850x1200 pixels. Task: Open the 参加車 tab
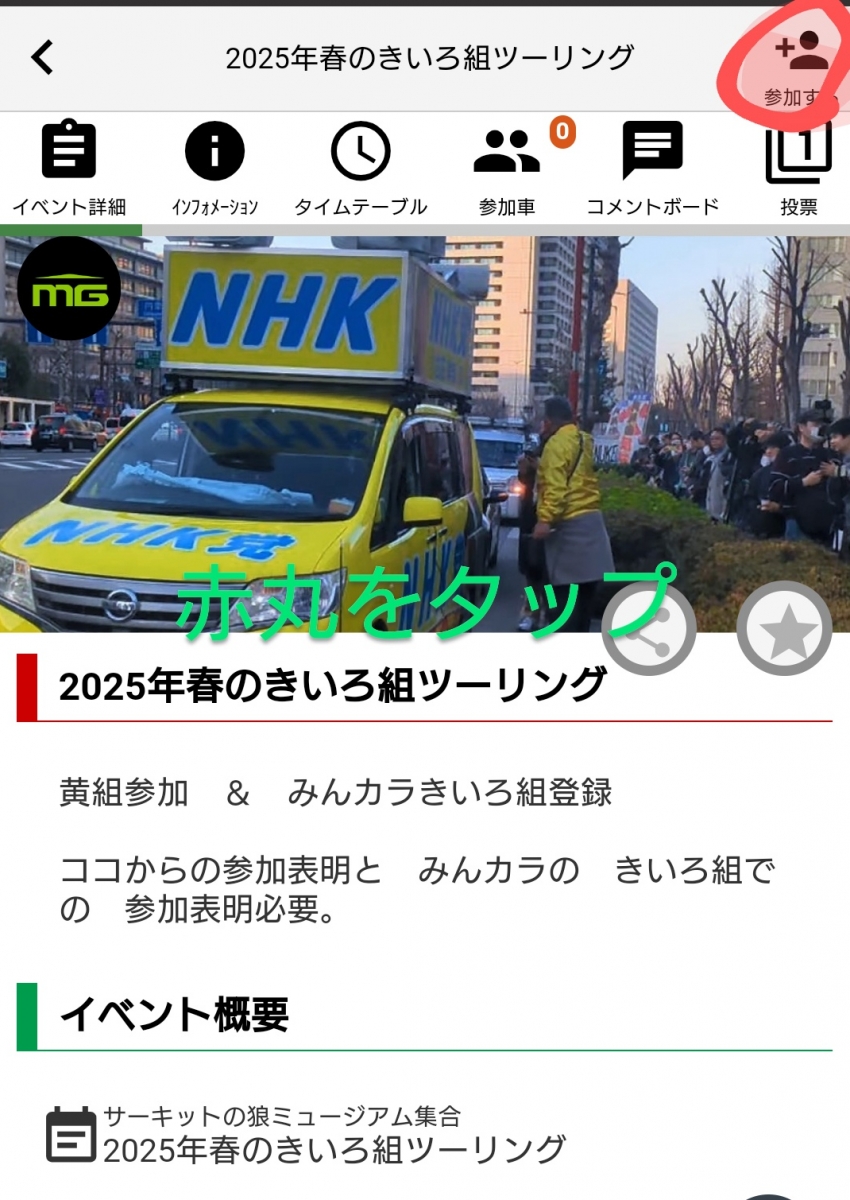click(507, 169)
